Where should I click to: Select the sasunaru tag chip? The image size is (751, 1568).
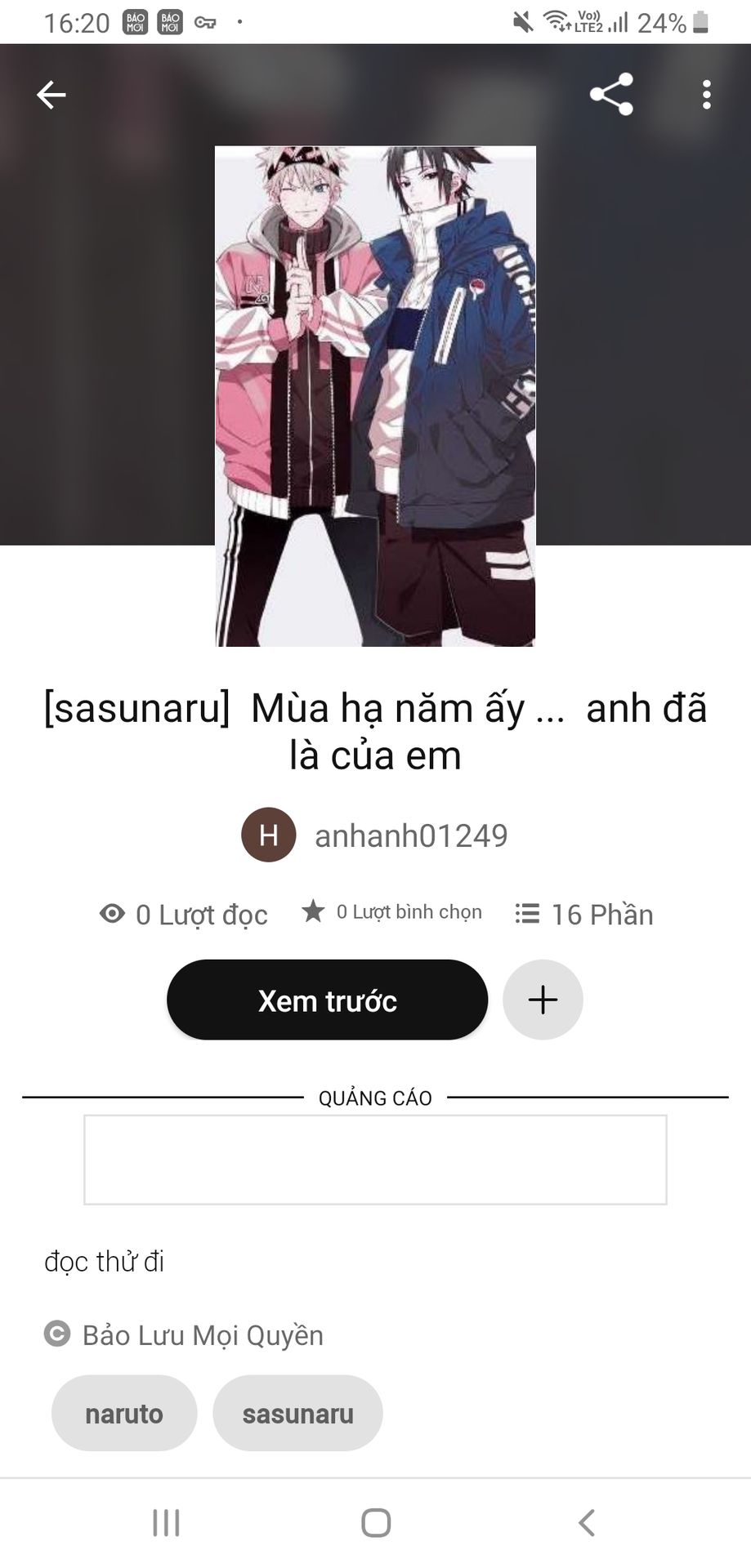tap(297, 1413)
